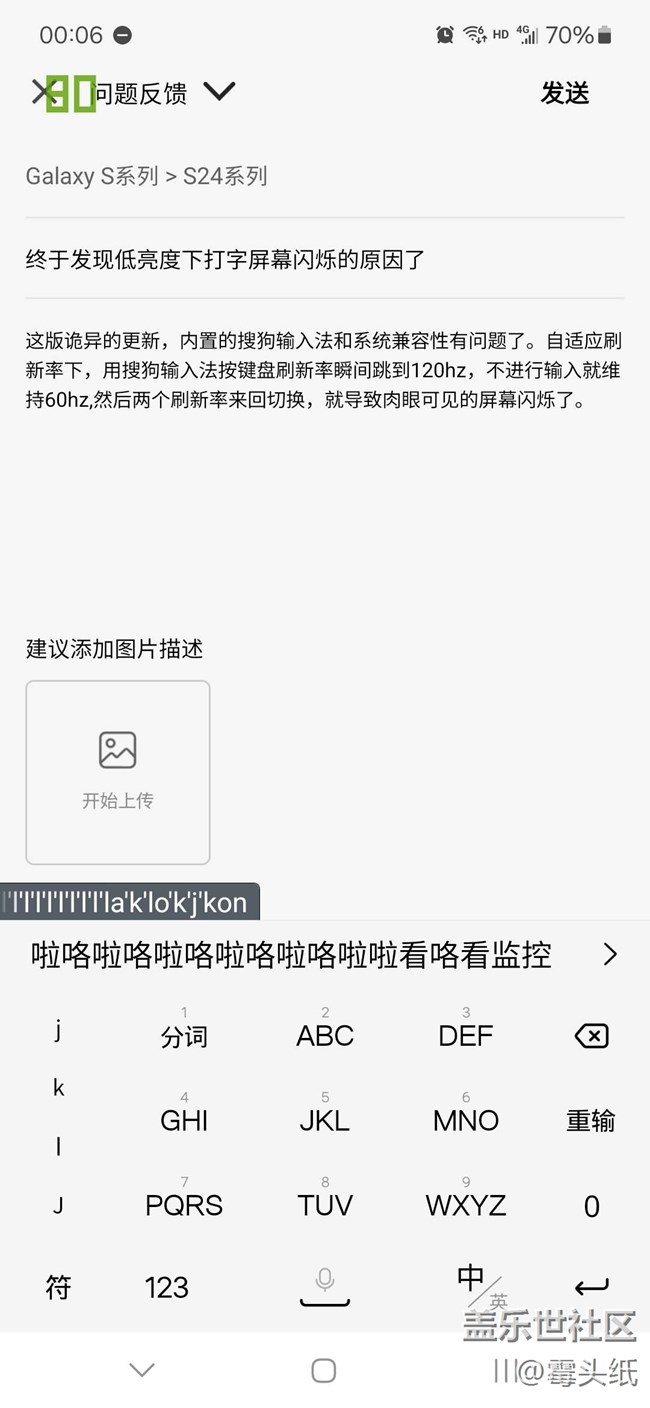The height and width of the screenshot is (1408, 650).
Task: Send the post with 发送
Action: 565,93
